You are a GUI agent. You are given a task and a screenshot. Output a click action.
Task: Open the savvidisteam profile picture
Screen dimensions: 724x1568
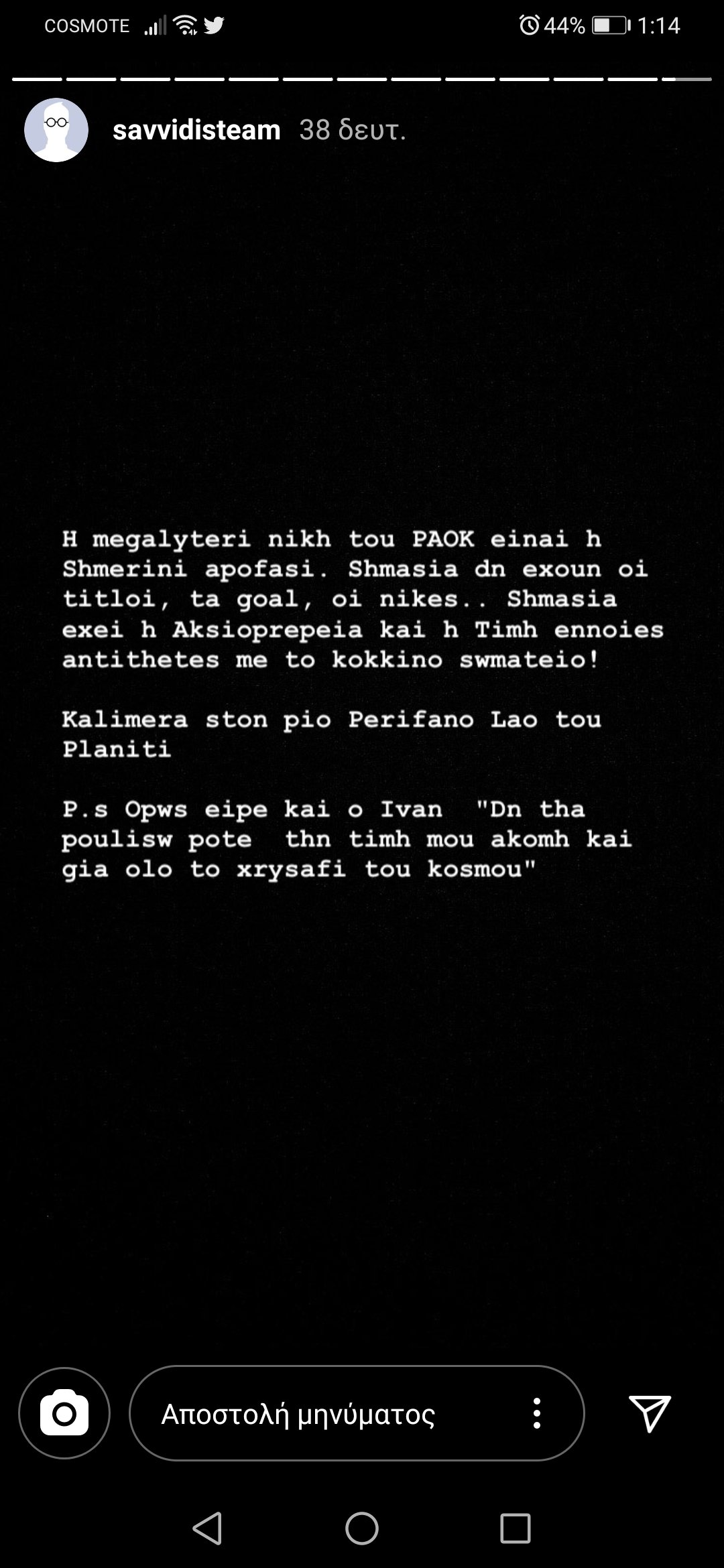coord(56,130)
